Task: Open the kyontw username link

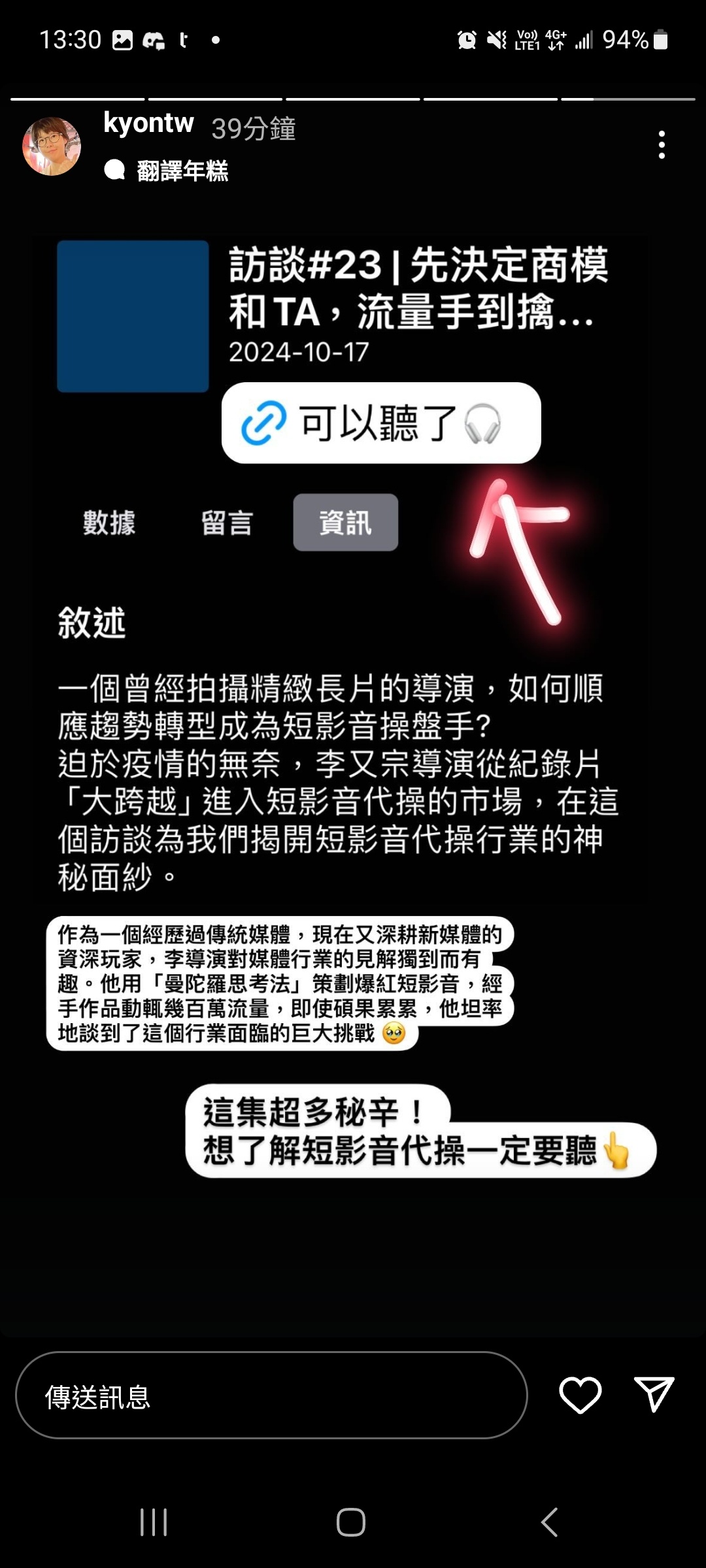Action: coord(149,123)
